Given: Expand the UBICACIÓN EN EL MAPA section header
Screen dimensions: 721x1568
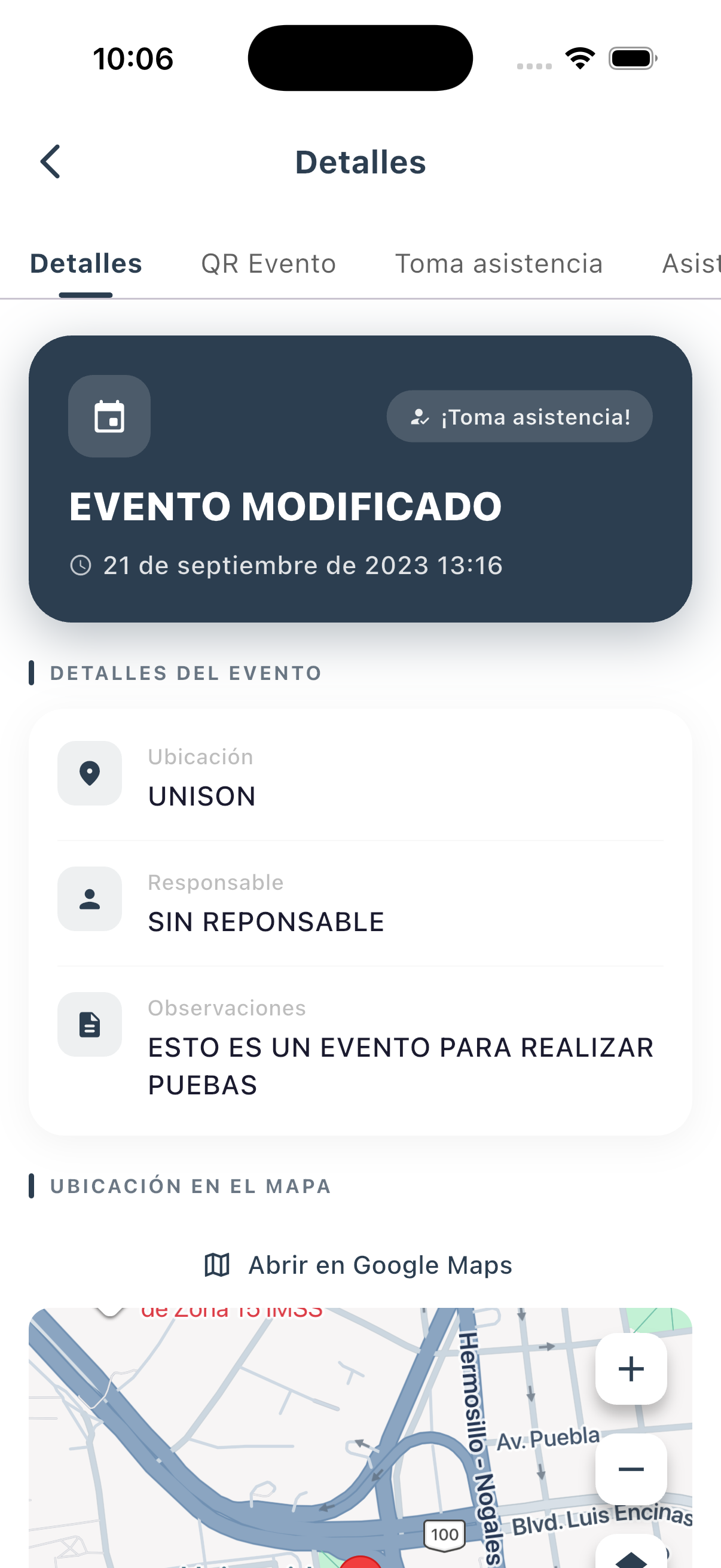Looking at the screenshot, I should coord(190,1185).
